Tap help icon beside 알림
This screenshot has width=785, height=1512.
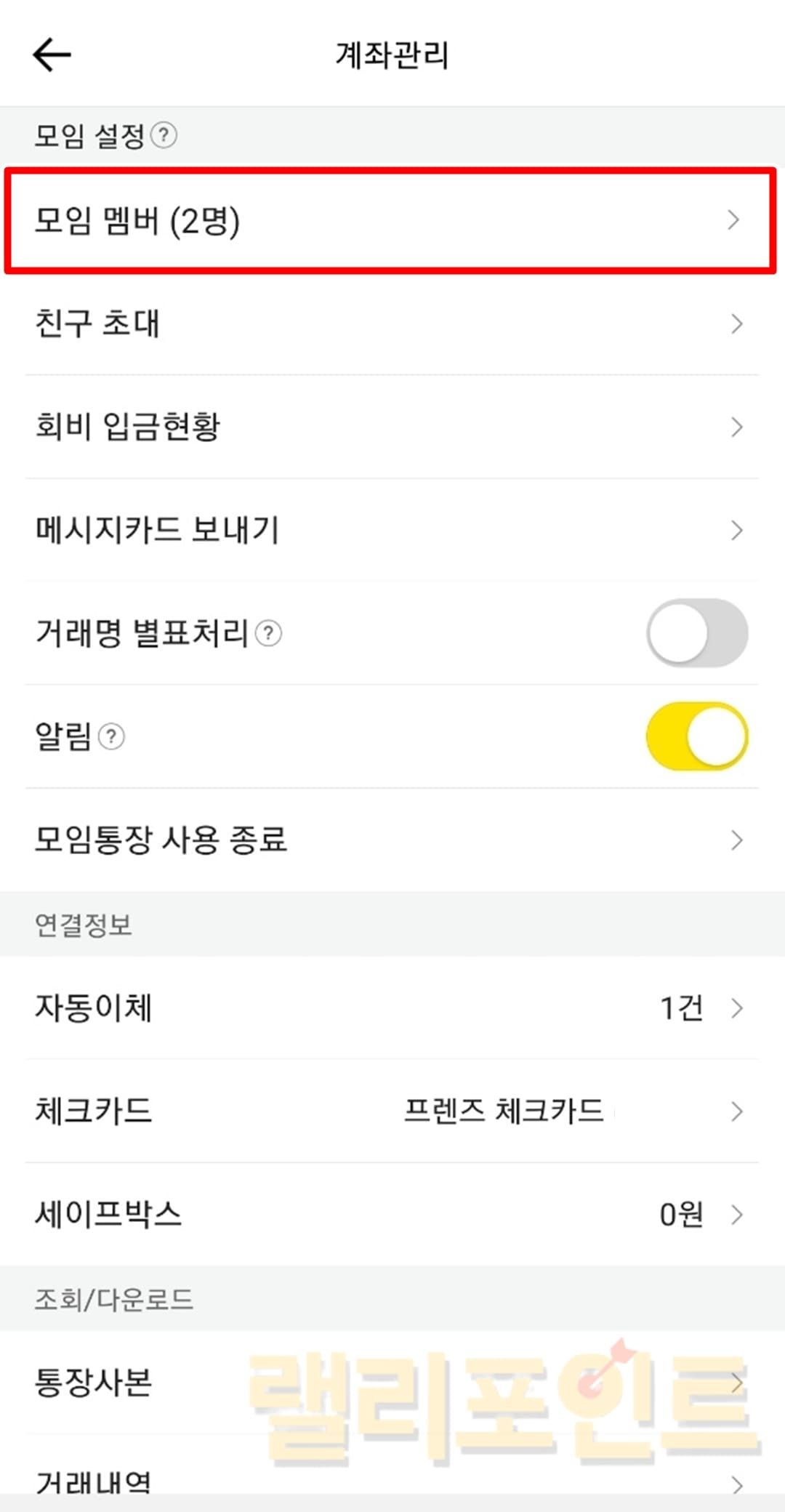[111, 736]
